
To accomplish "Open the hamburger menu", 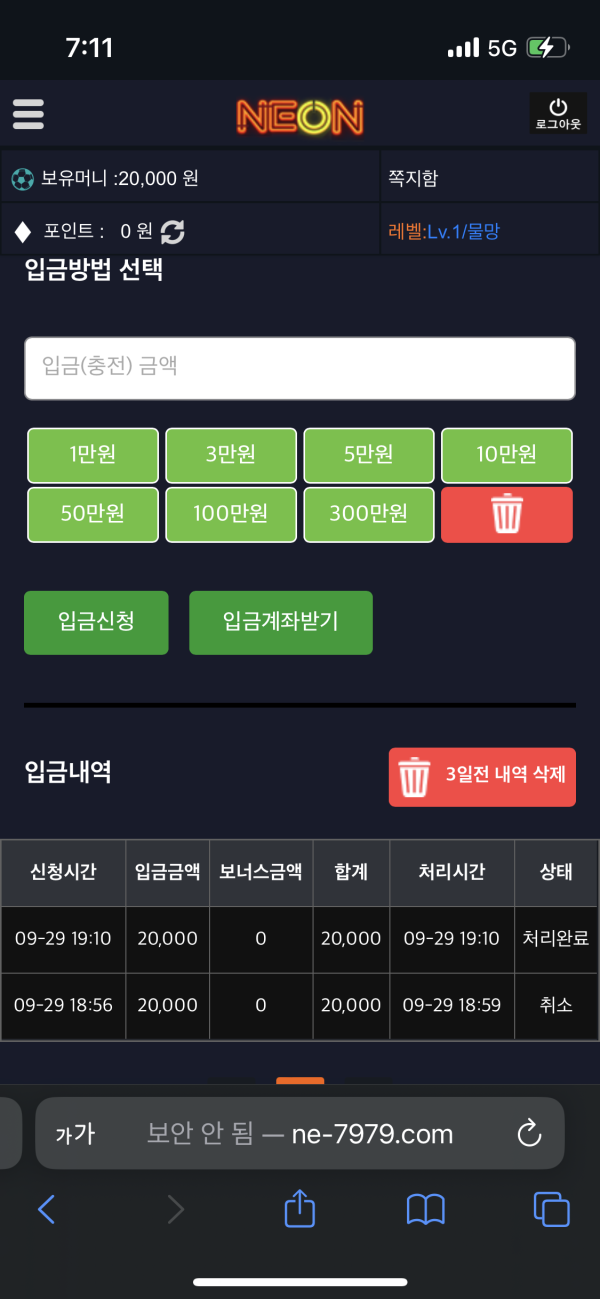I will tap(28, 114).
